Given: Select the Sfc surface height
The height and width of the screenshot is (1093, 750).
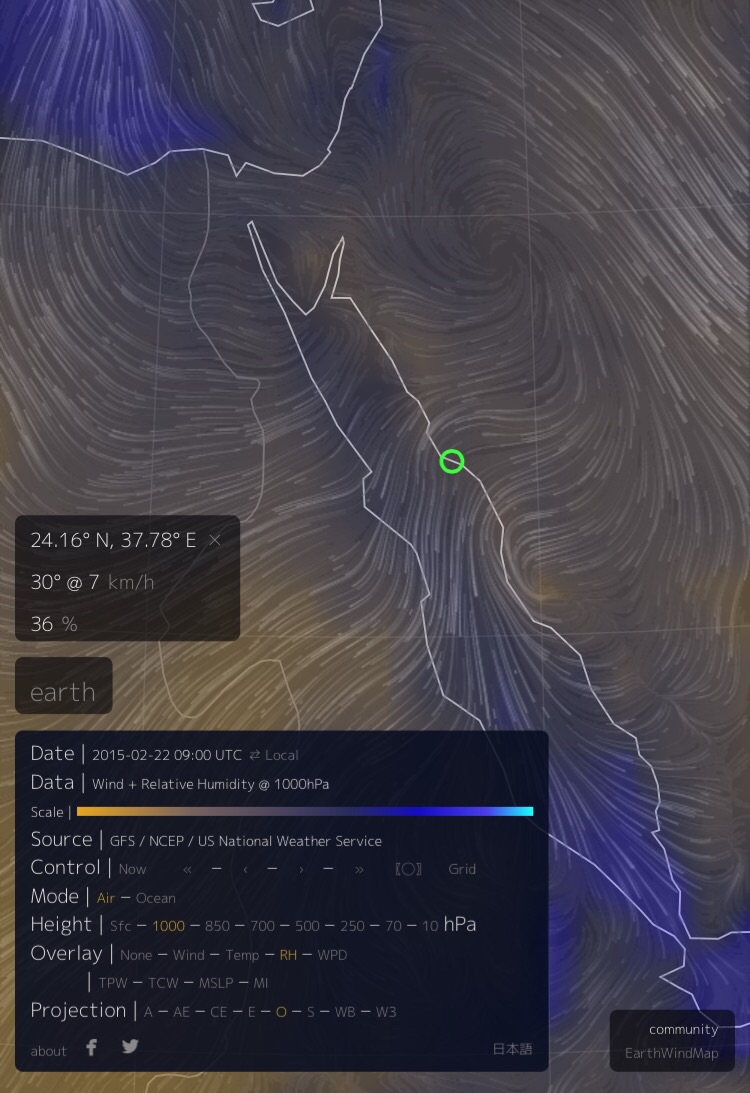Looking at the screenshot, I should pyautogui.click(x=120, y=926).
